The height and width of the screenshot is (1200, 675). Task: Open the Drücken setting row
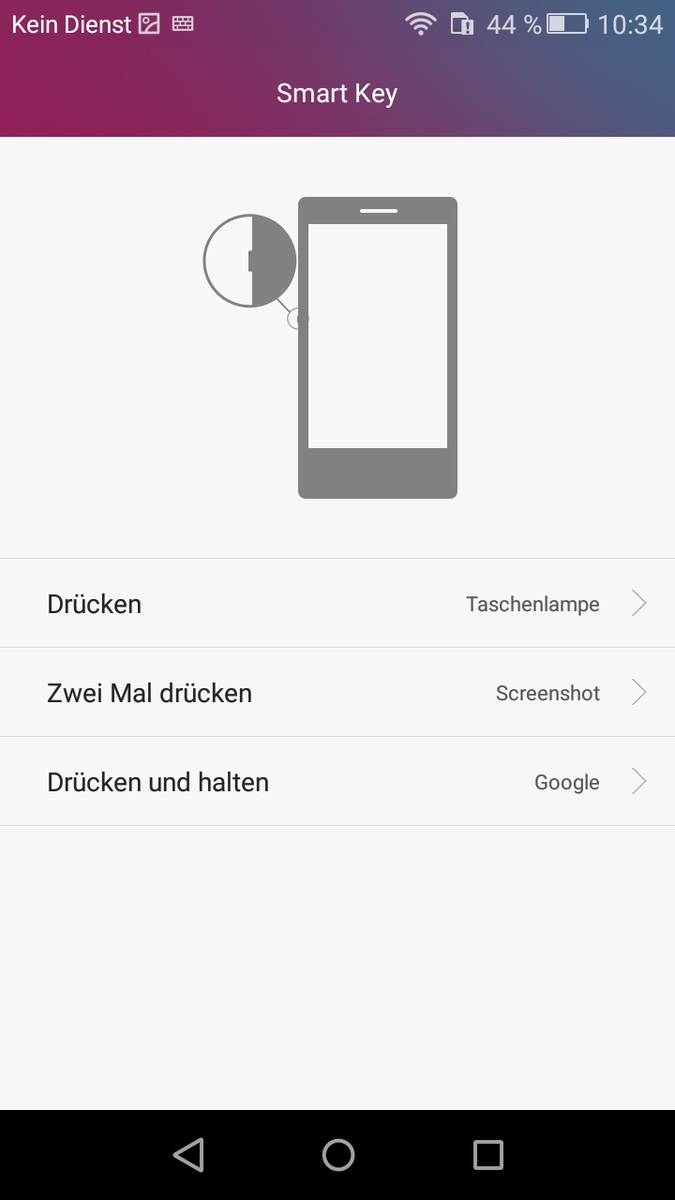point(337,603)
